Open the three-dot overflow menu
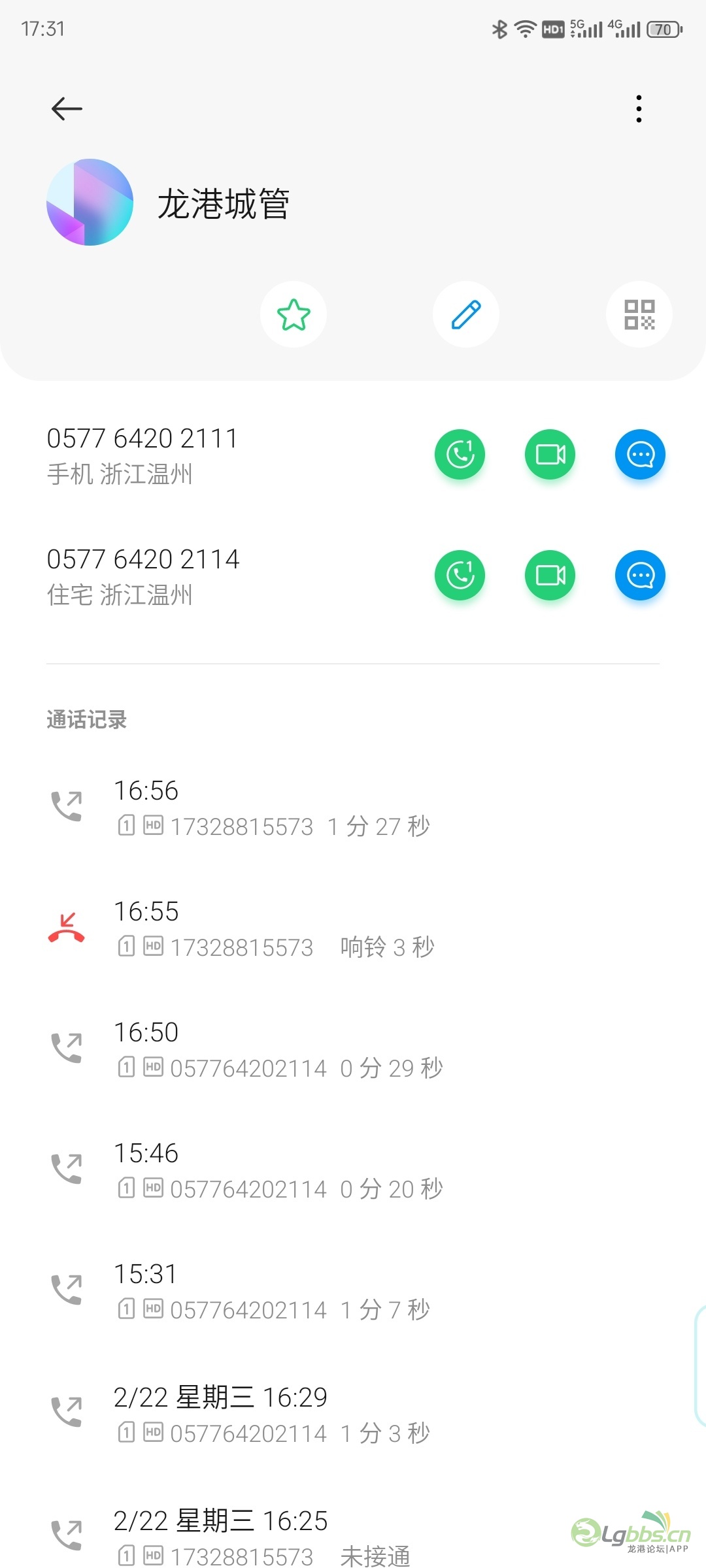The height and width of the screenshot is (1568, 706). (639, 108)
